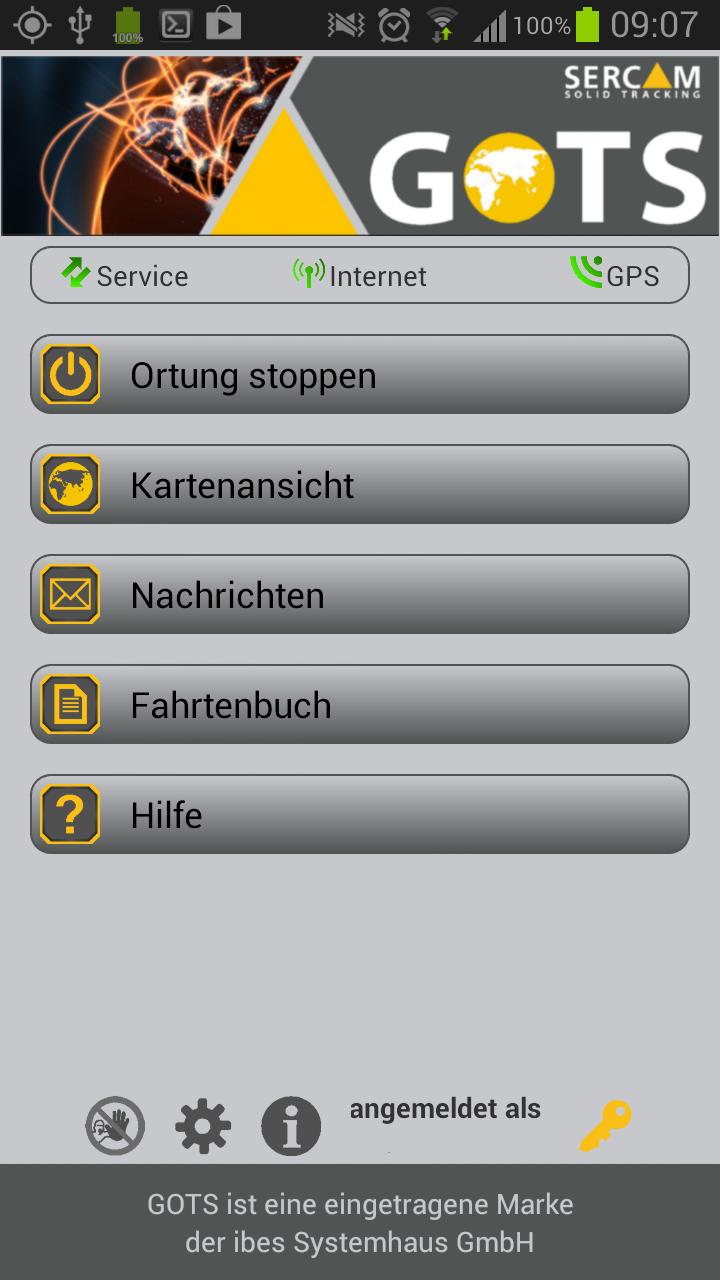
Task: Click the 'angemeldet als' label
Action: 444,1108
